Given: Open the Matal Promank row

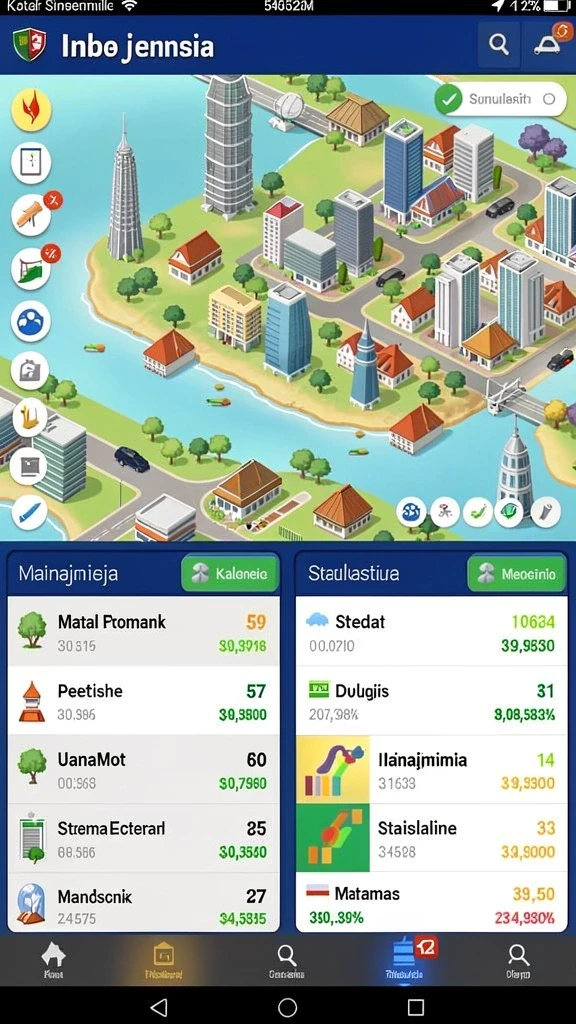Looking at the screenshot, I should click(144, 632).
